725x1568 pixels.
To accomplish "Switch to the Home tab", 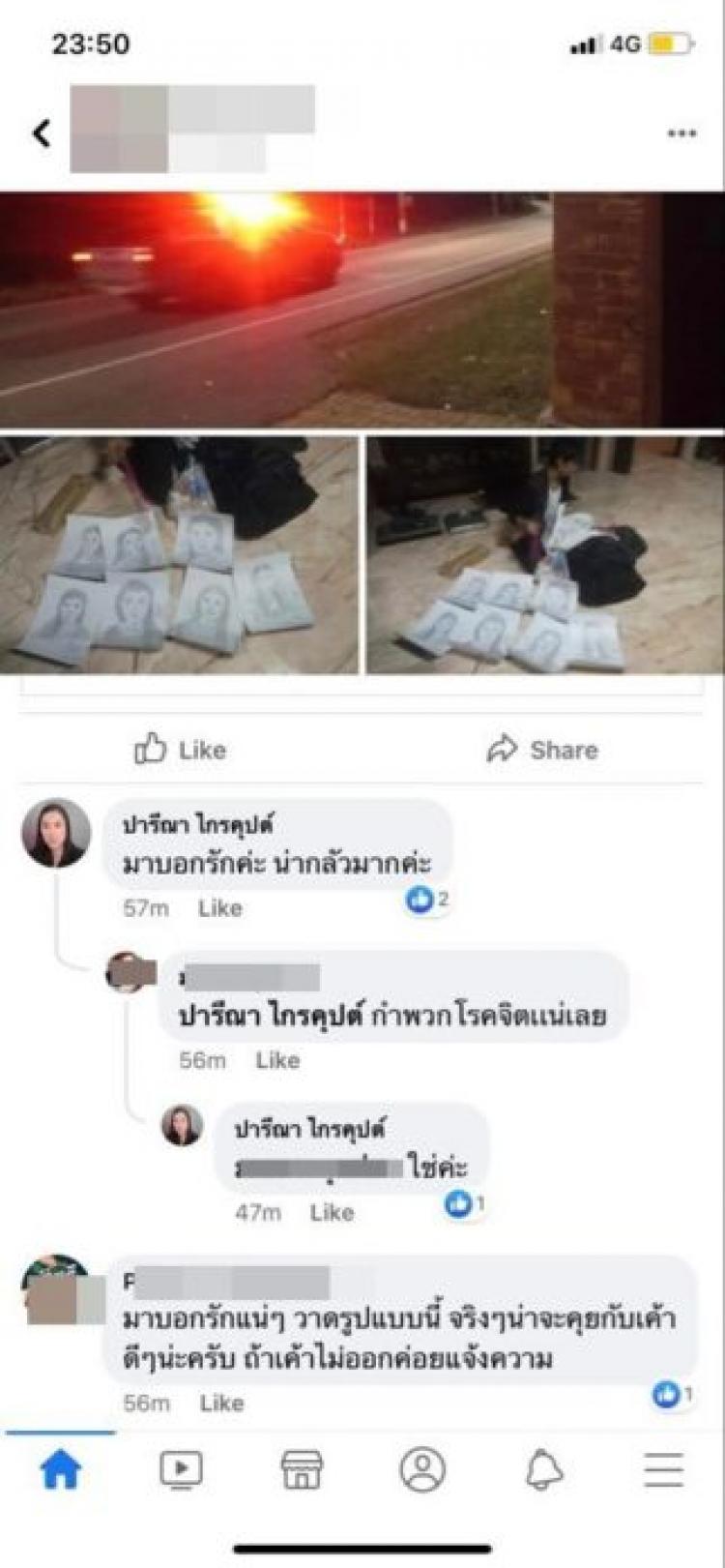I will (x=60, y=1470).
